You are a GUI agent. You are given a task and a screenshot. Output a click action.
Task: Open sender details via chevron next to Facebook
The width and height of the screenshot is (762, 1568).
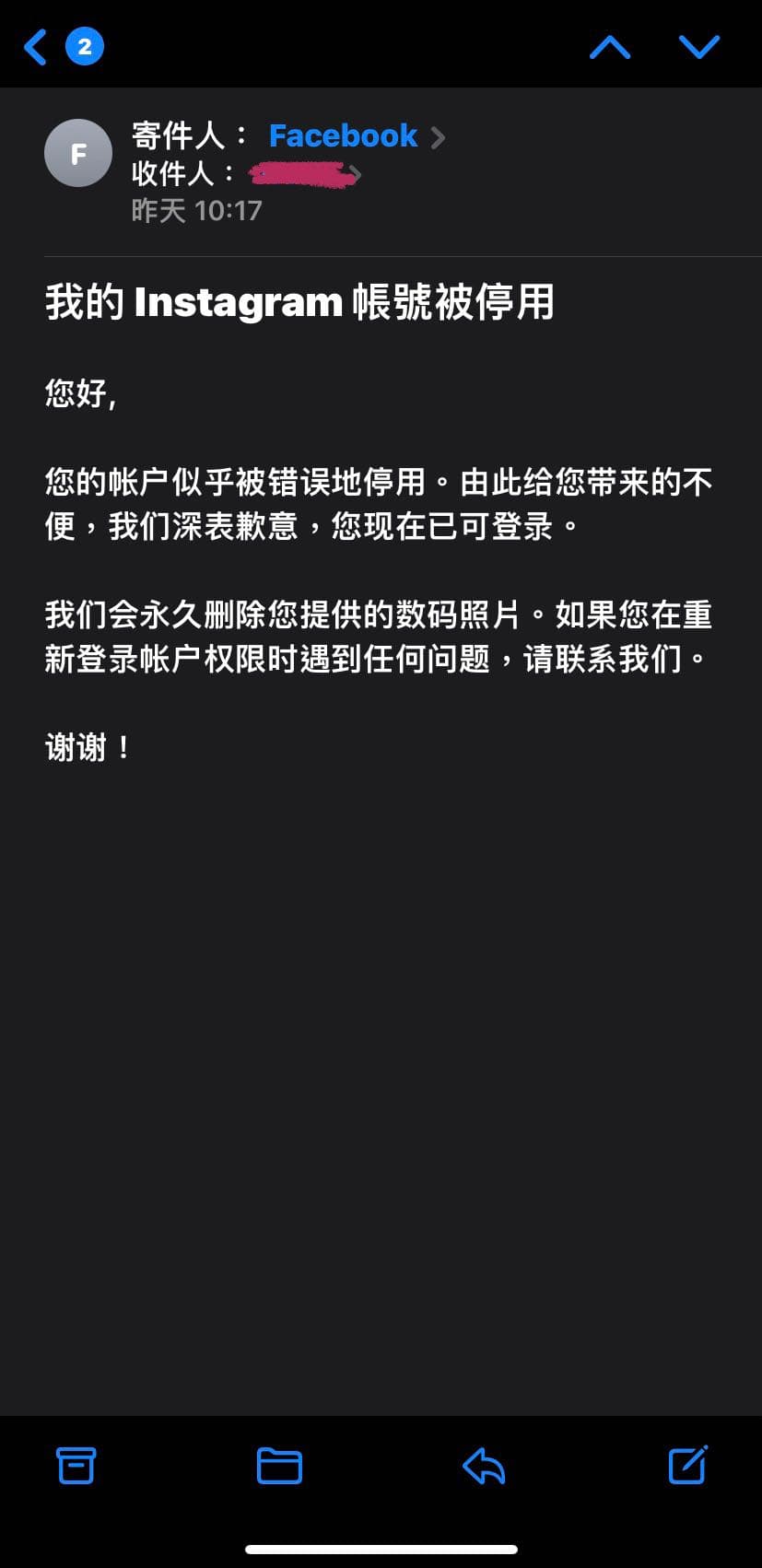point(438,135)
